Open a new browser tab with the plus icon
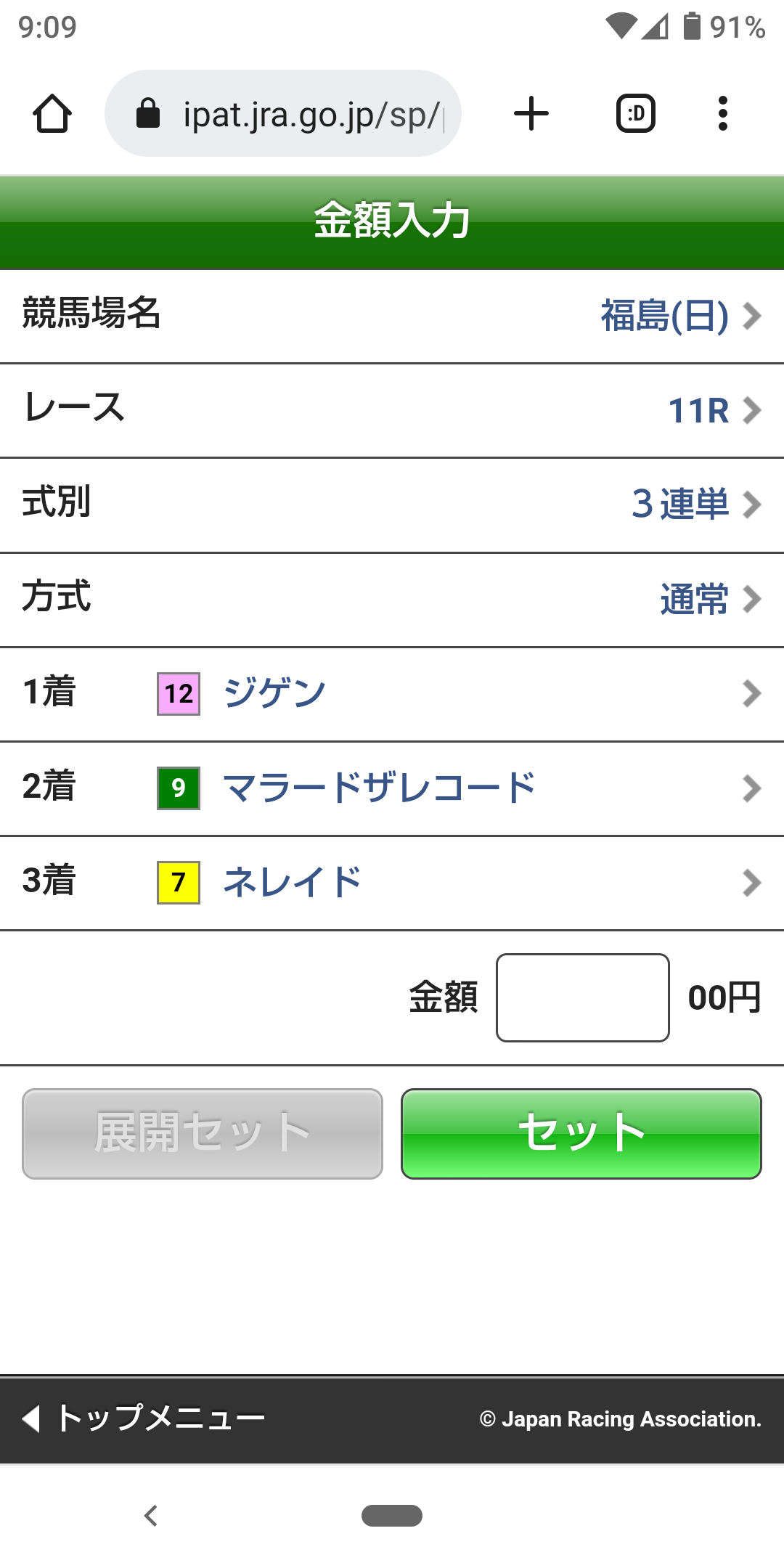 [531, 113]
